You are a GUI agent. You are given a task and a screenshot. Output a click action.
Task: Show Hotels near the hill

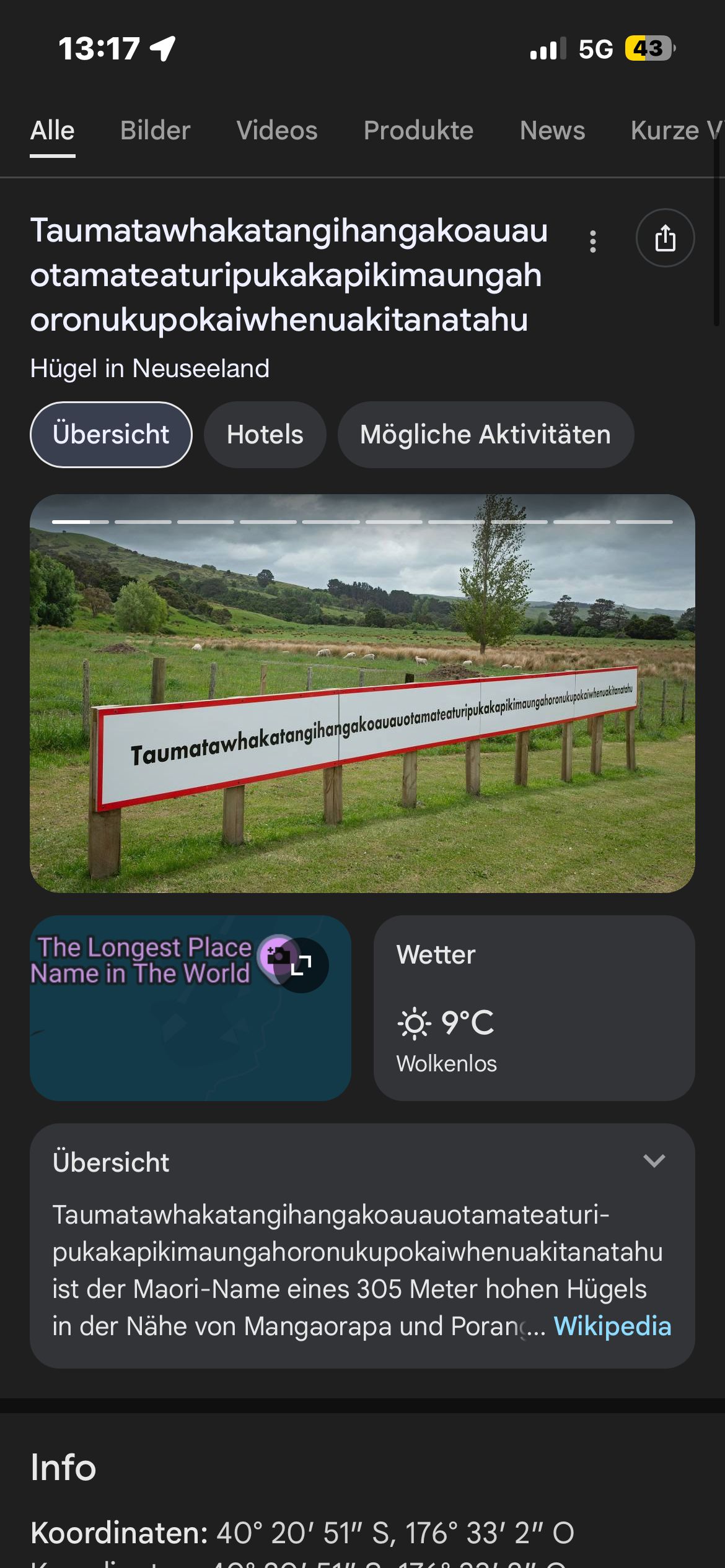coord(265,435)
